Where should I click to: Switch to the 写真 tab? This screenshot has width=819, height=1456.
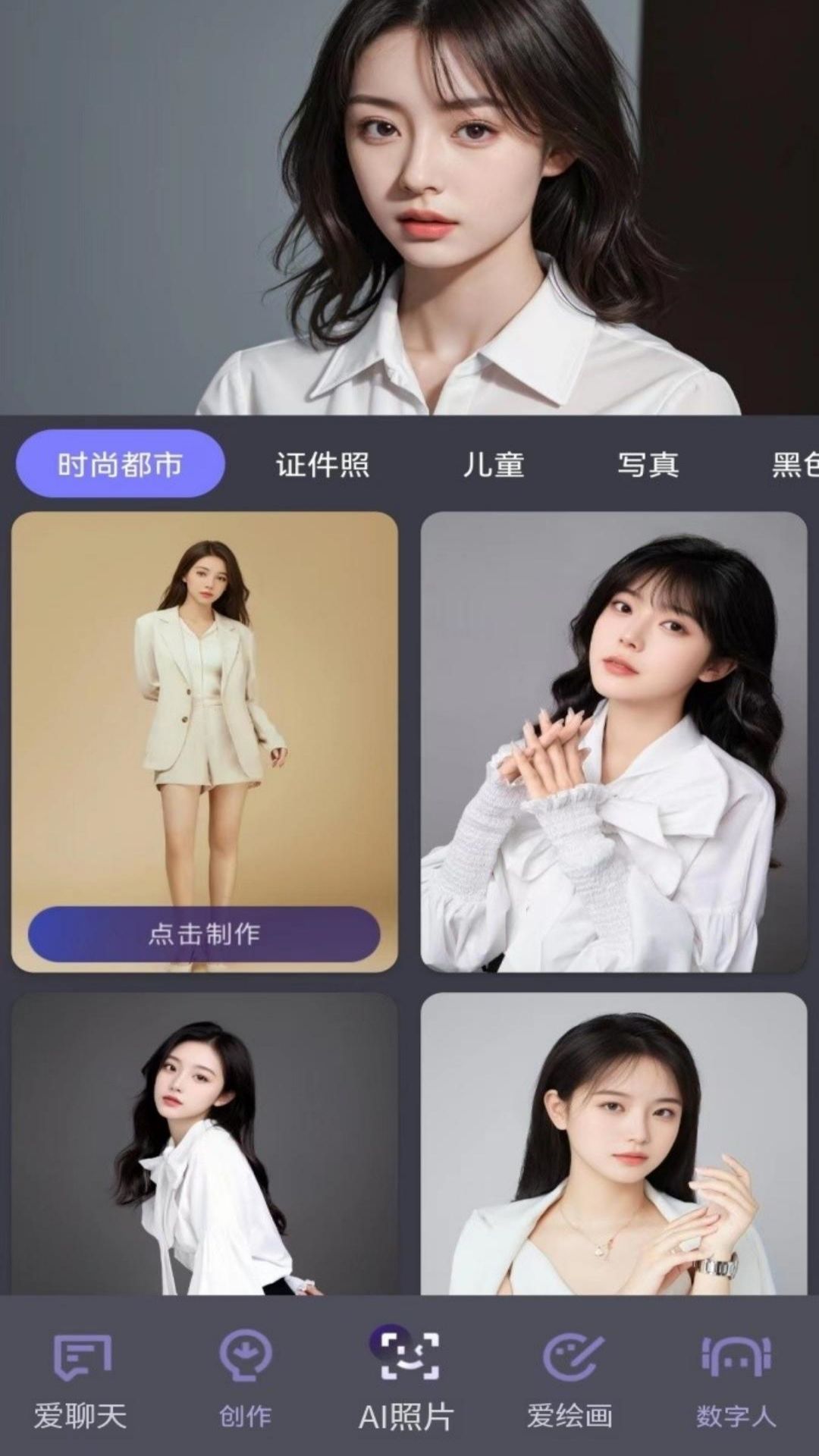click(x=648, y=464)
